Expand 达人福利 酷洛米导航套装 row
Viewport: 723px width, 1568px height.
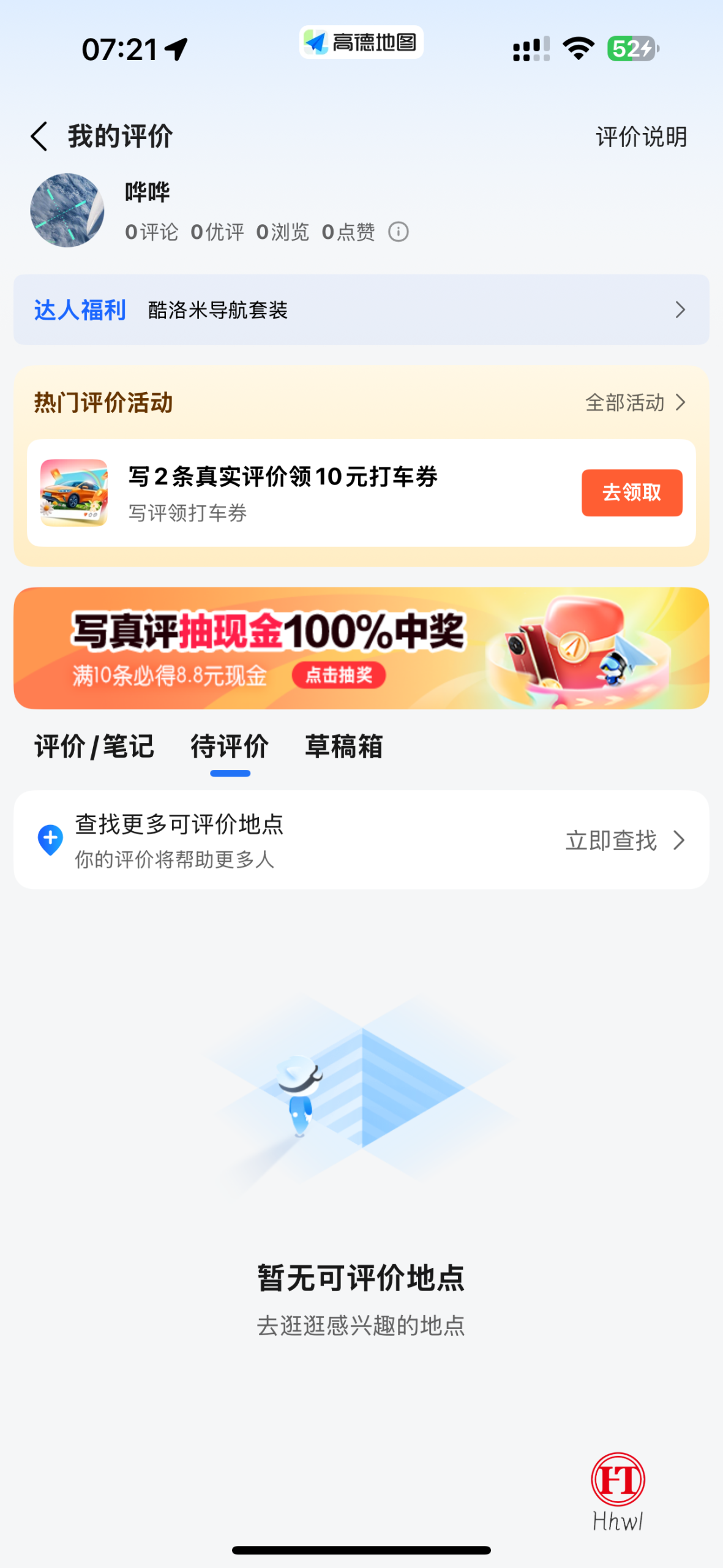click(679, 311)
